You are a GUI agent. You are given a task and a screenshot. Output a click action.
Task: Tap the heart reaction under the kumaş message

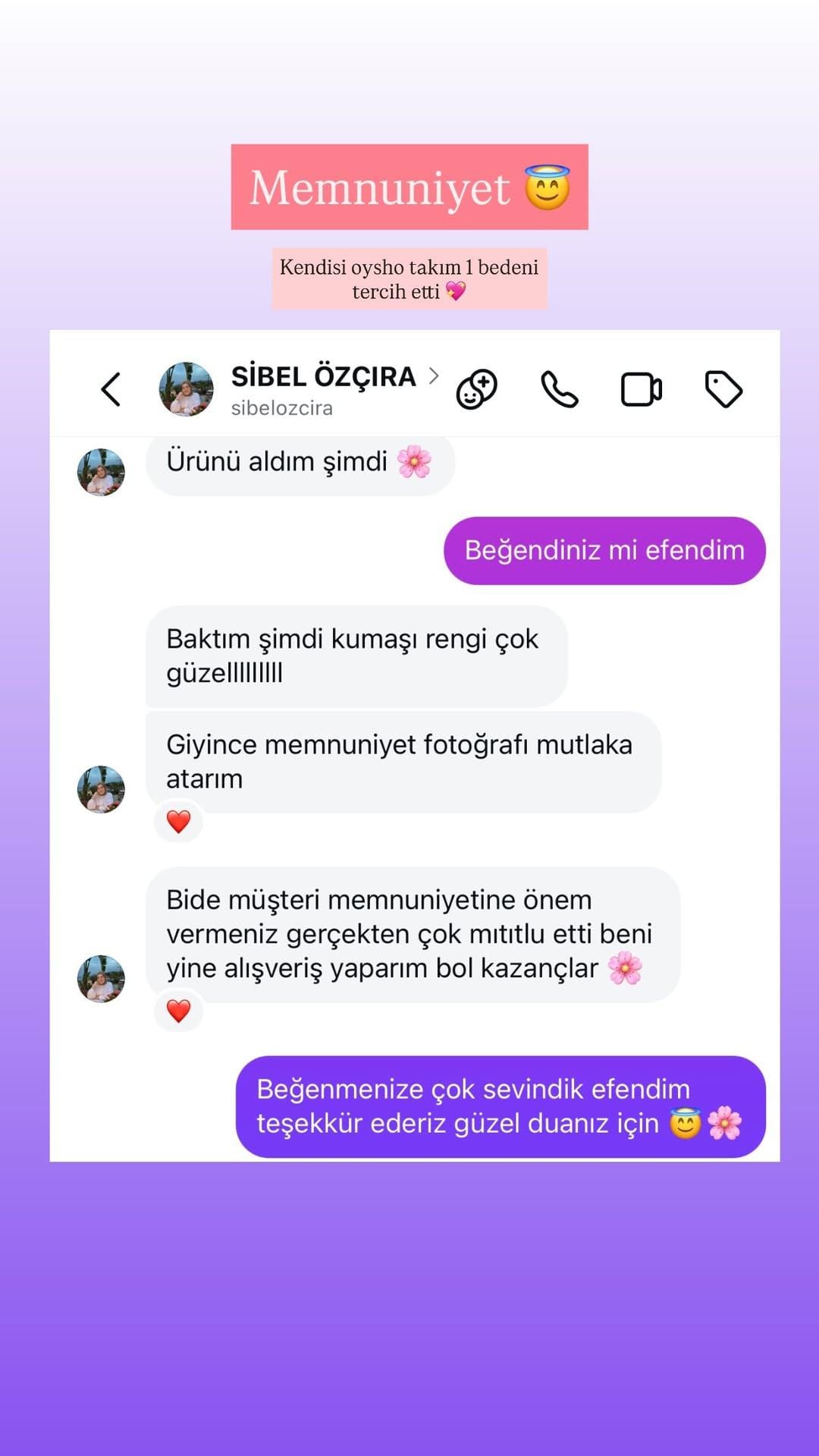[178, 822]
